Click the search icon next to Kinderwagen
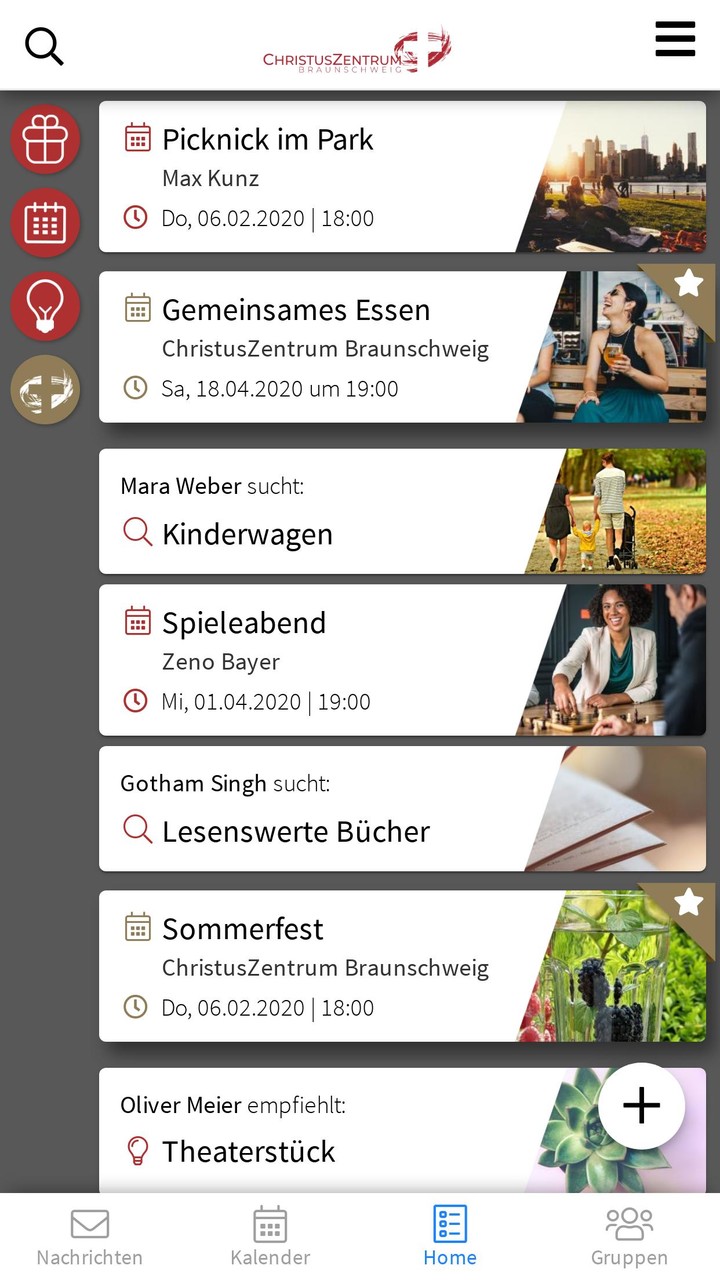Image resolution: width=720 pixels, height=1280 pixels. (x=136, y=533)
